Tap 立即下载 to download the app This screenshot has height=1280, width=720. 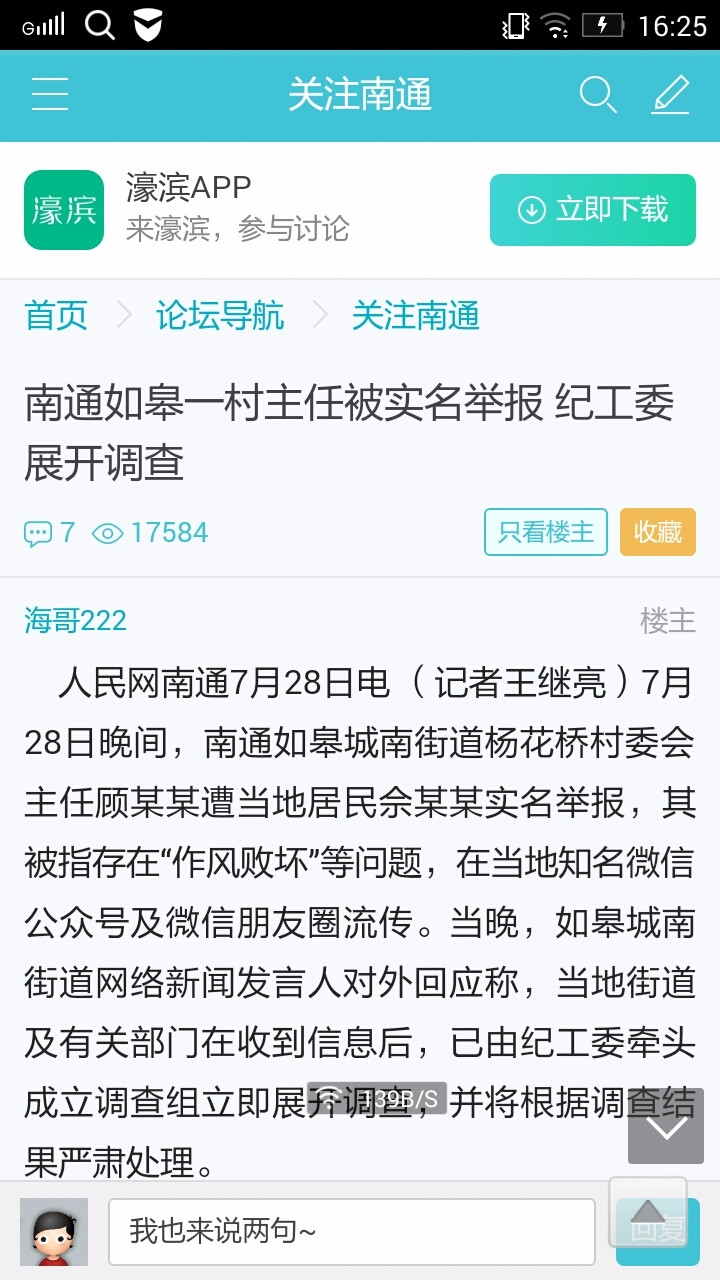[x=592, y=210]
